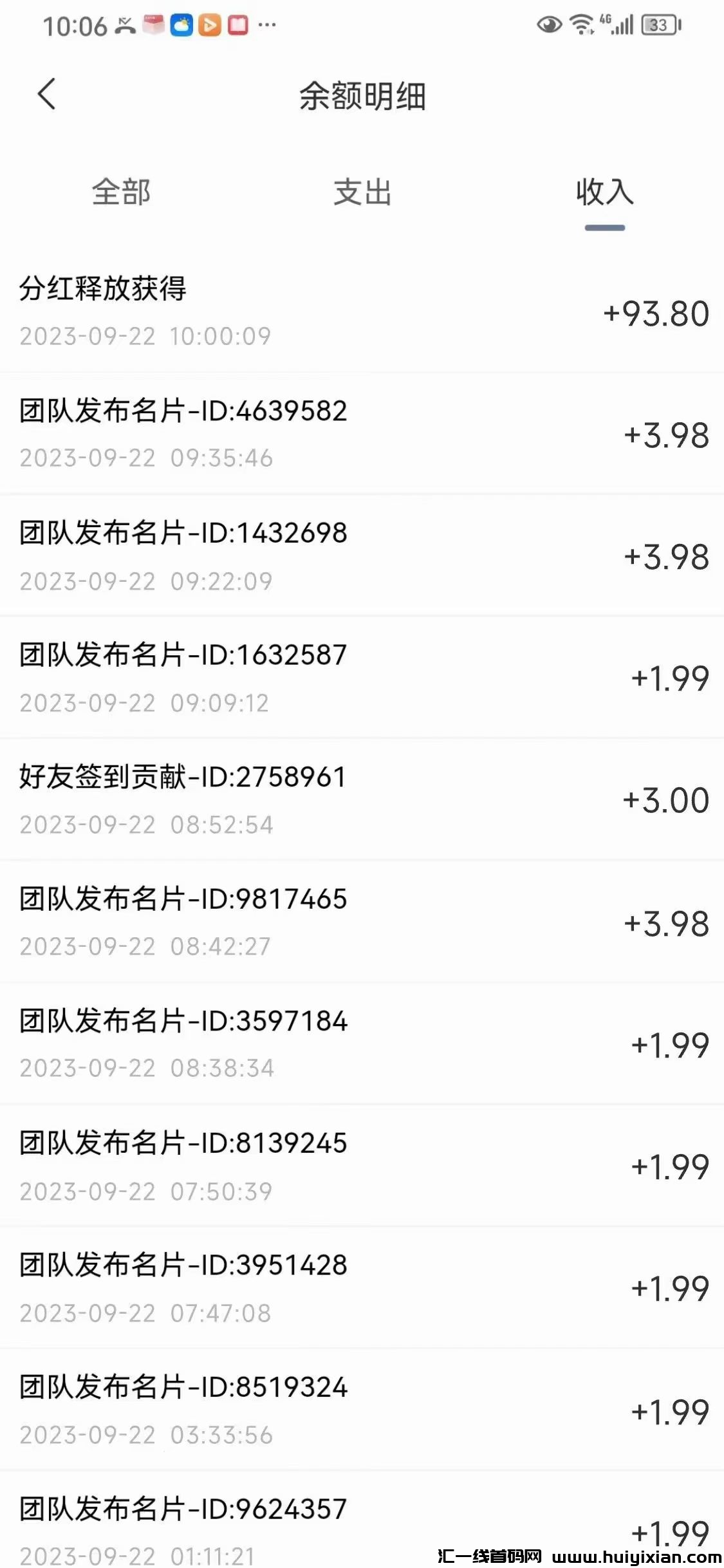Go back using the left chevron arrow
The width and height of the screenshot is (724, 1568).
[x=46, y=97]
